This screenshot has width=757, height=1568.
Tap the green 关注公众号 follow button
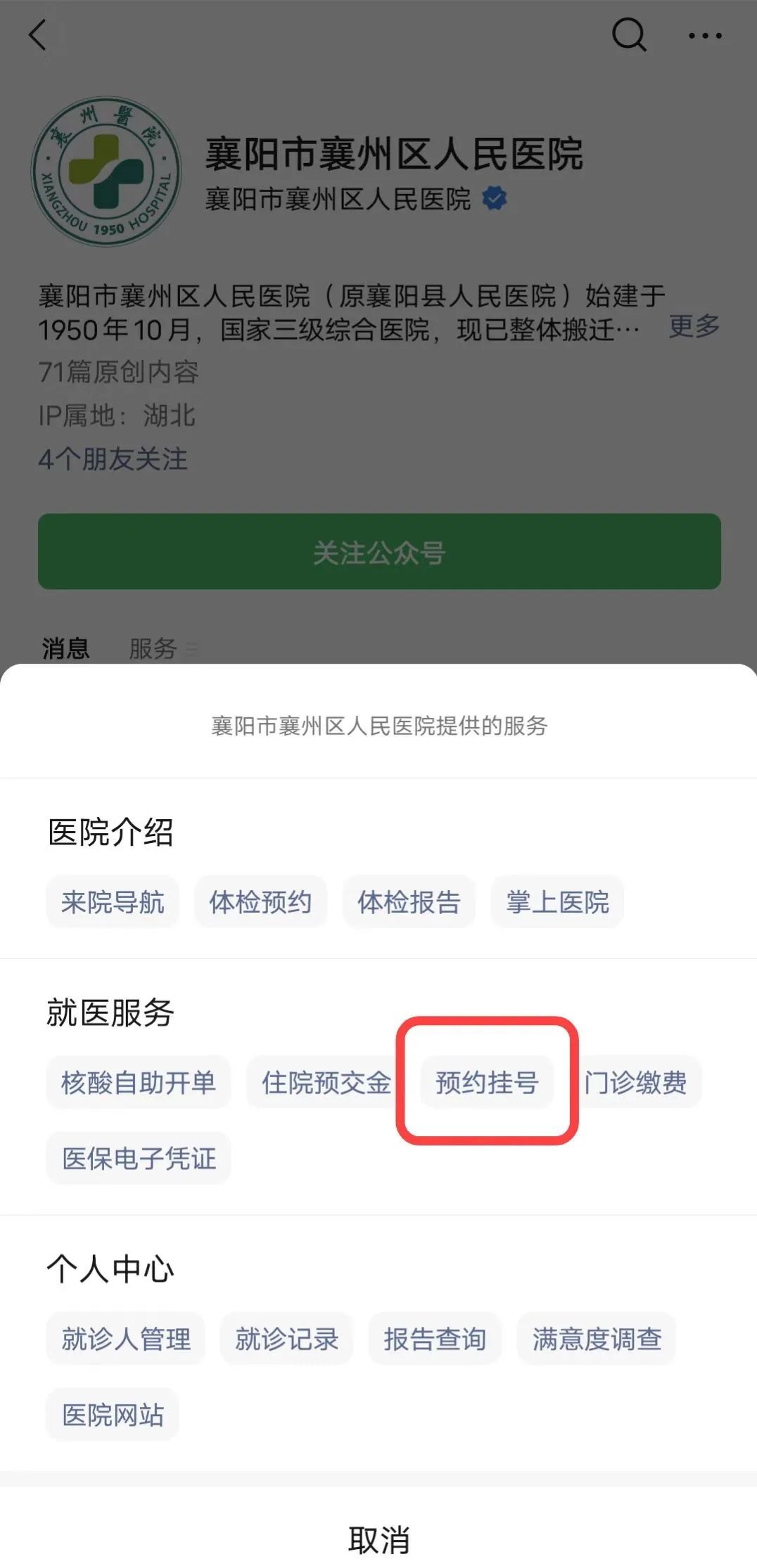pyautogui.click(x=379, y=551)
